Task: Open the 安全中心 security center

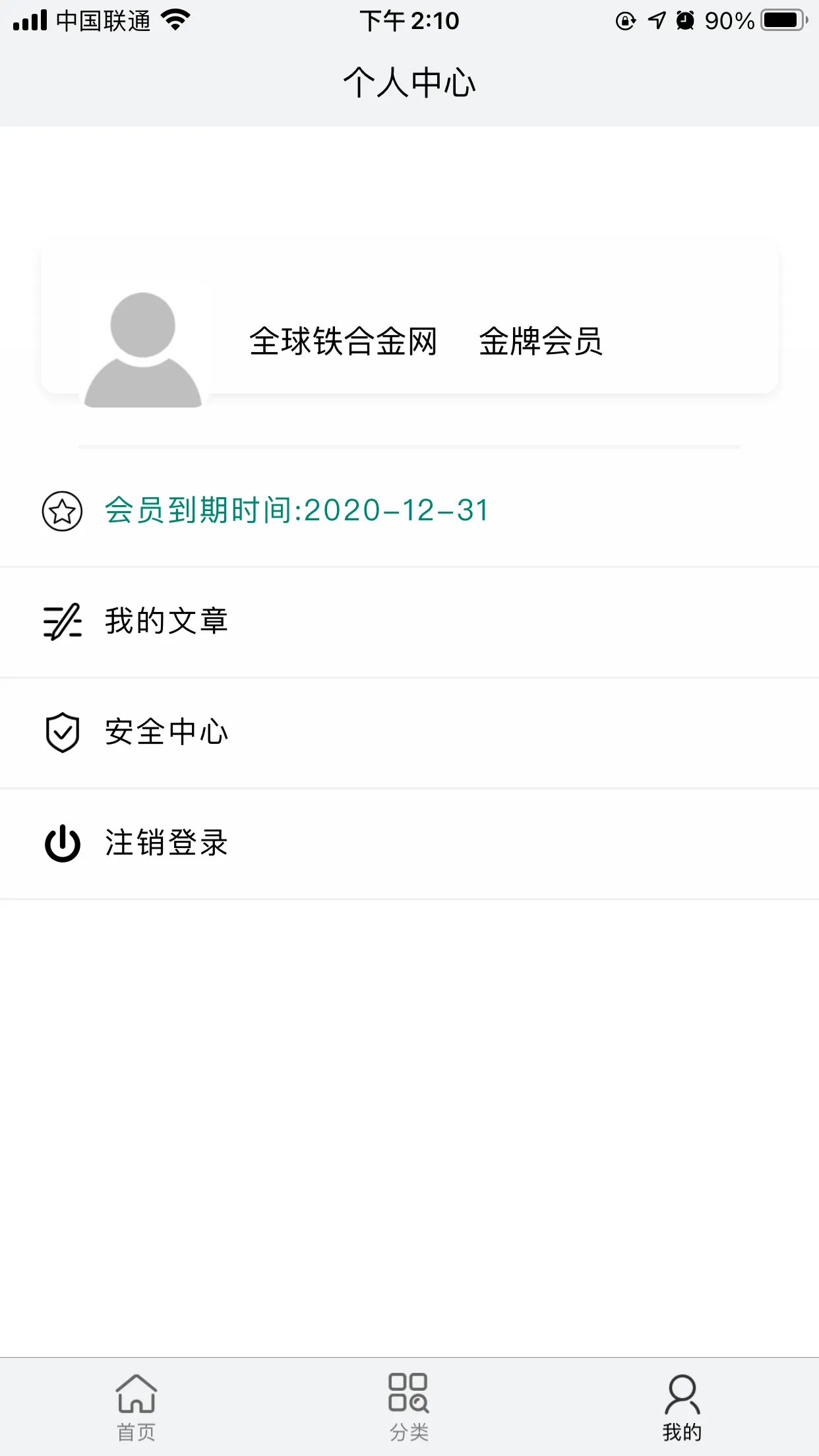Action: click(x=165, y=732)
